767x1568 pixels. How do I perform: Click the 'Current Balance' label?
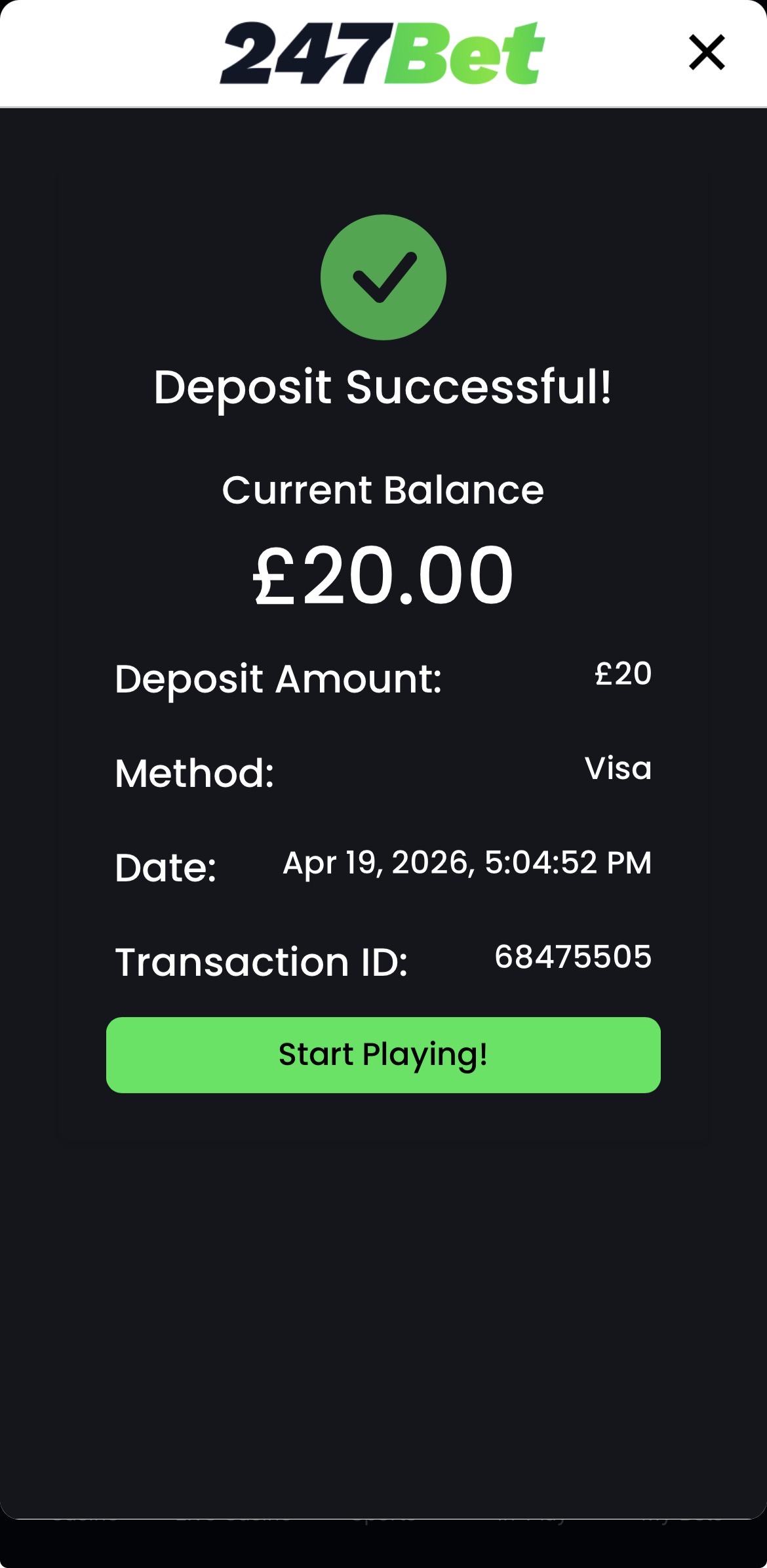[x=383, y=488]
